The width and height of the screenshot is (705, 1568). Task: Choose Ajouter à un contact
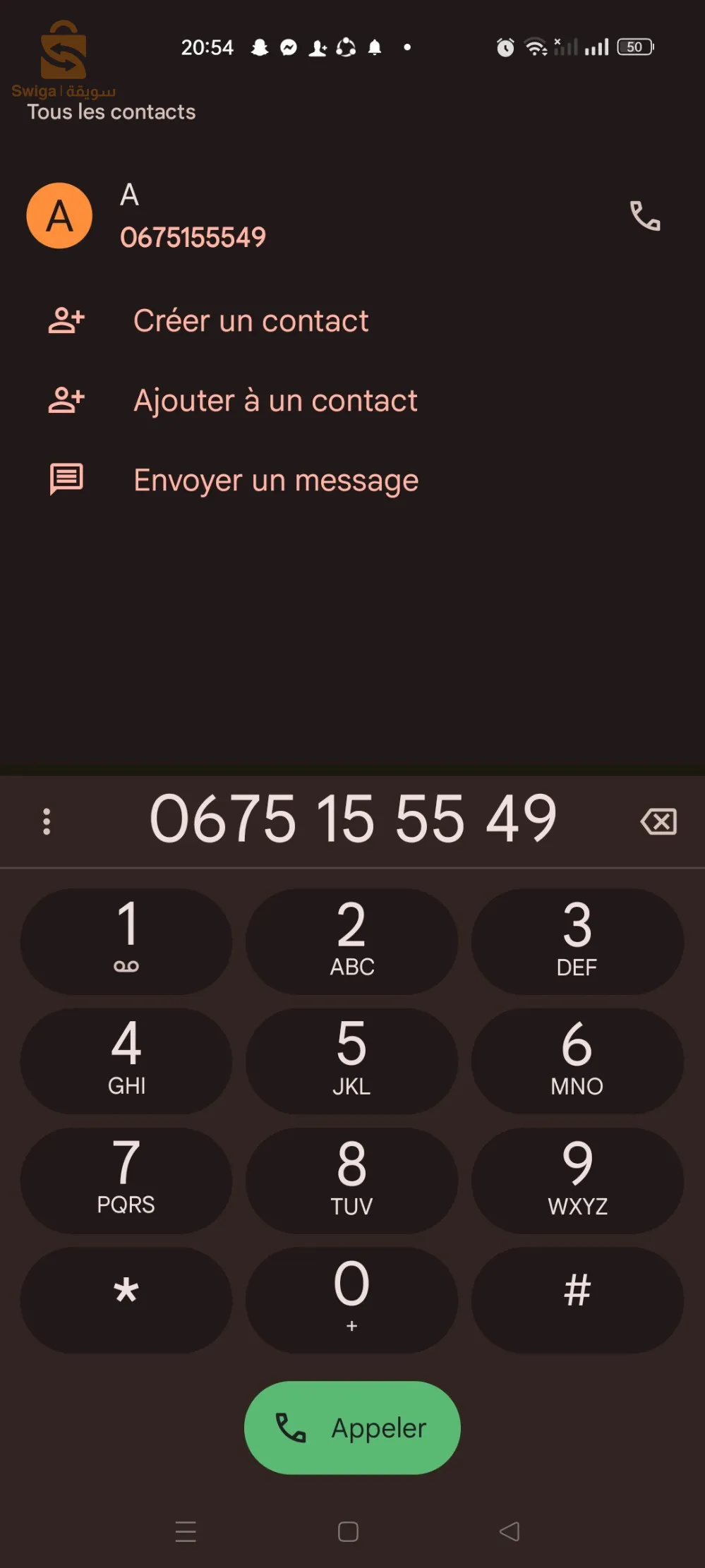point(275,401)
